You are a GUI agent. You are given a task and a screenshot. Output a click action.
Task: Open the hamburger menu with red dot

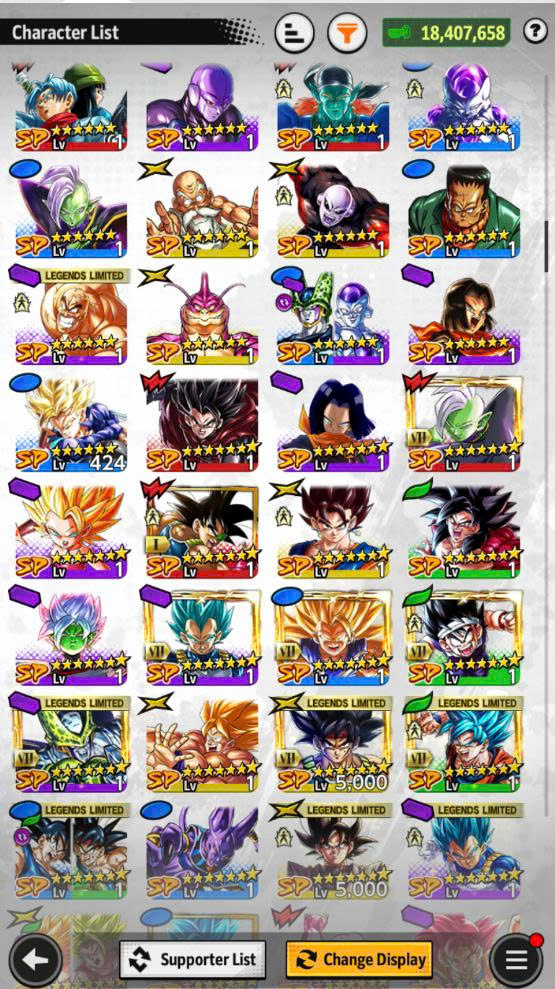(516, 960)
